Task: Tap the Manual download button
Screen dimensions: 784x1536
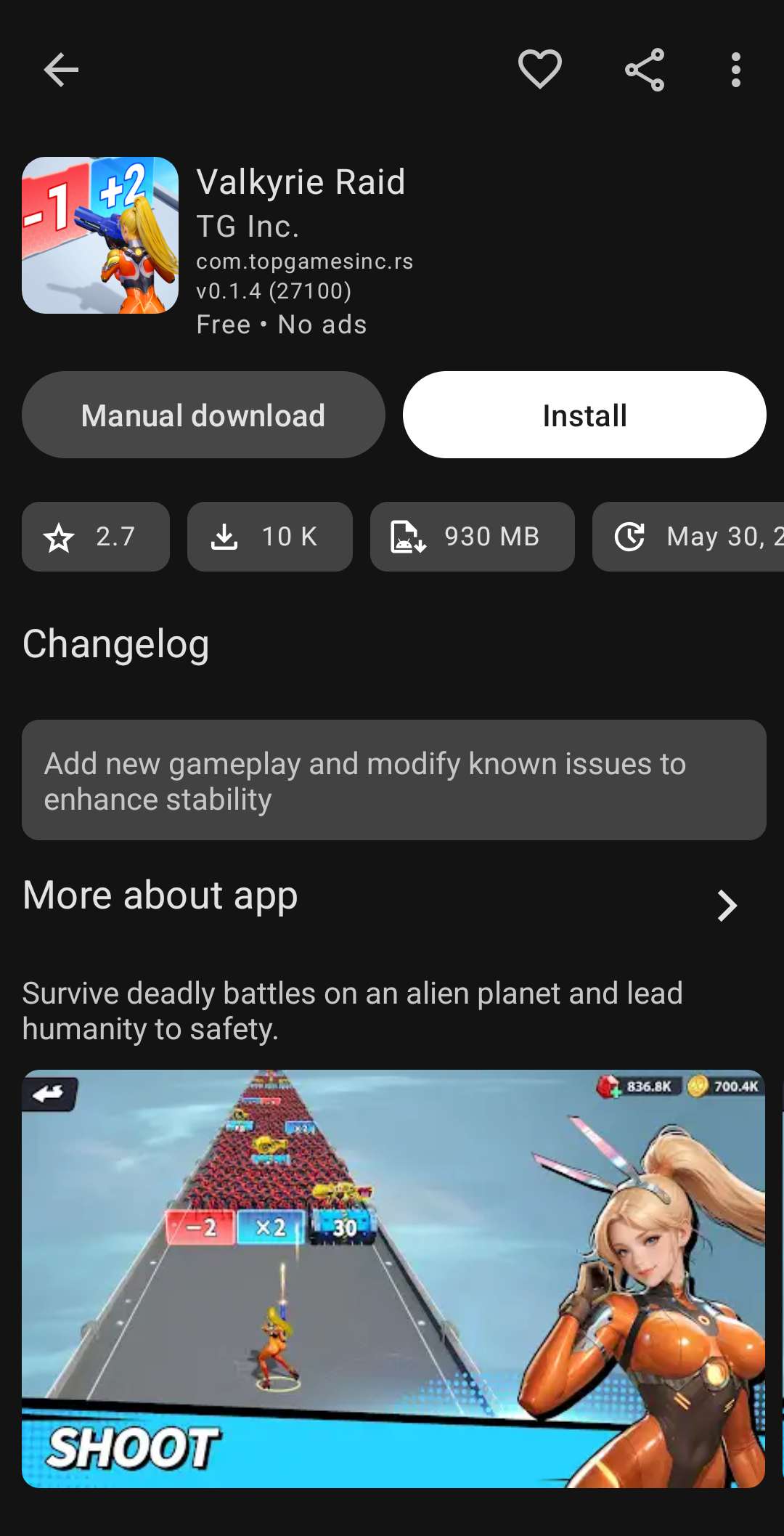Action: coord(203,415)
